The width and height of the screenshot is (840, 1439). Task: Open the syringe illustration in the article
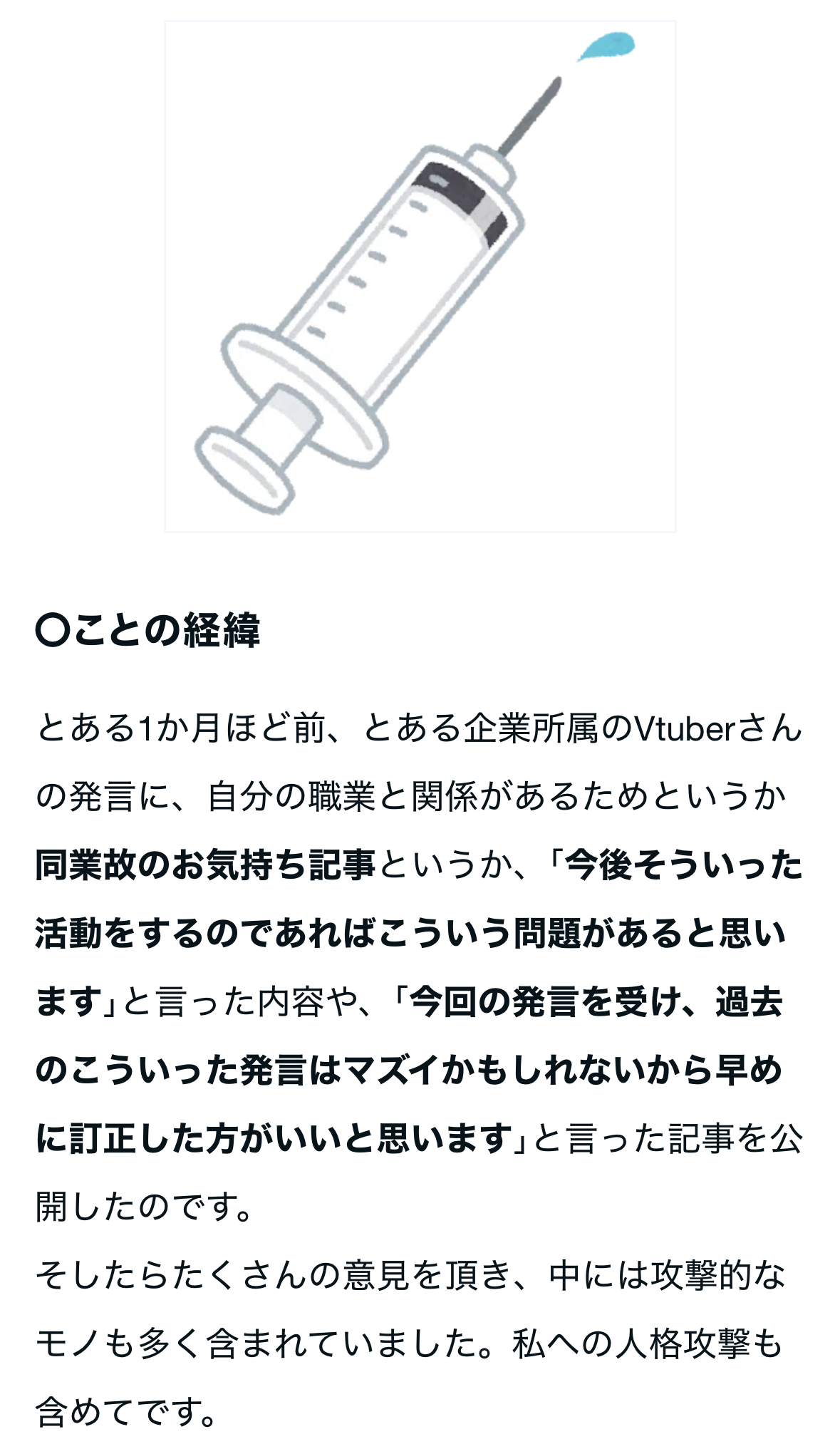(x=420, y=277)
